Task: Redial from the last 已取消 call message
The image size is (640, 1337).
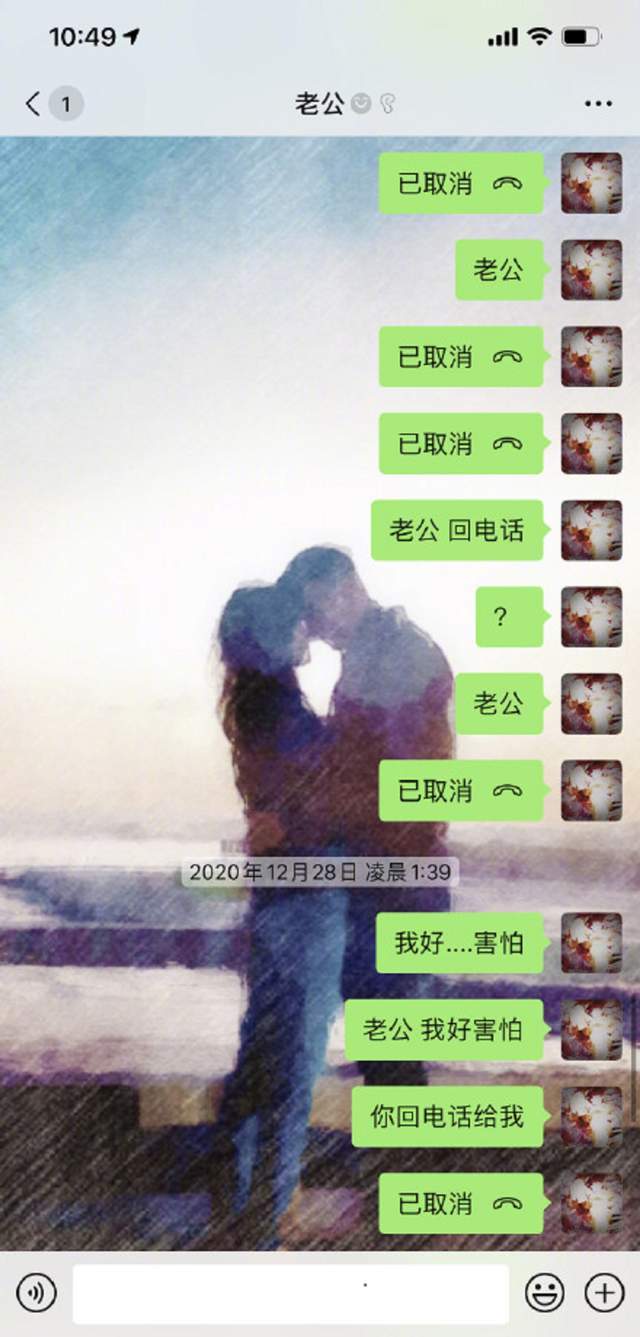Action: coord(460,1204)
